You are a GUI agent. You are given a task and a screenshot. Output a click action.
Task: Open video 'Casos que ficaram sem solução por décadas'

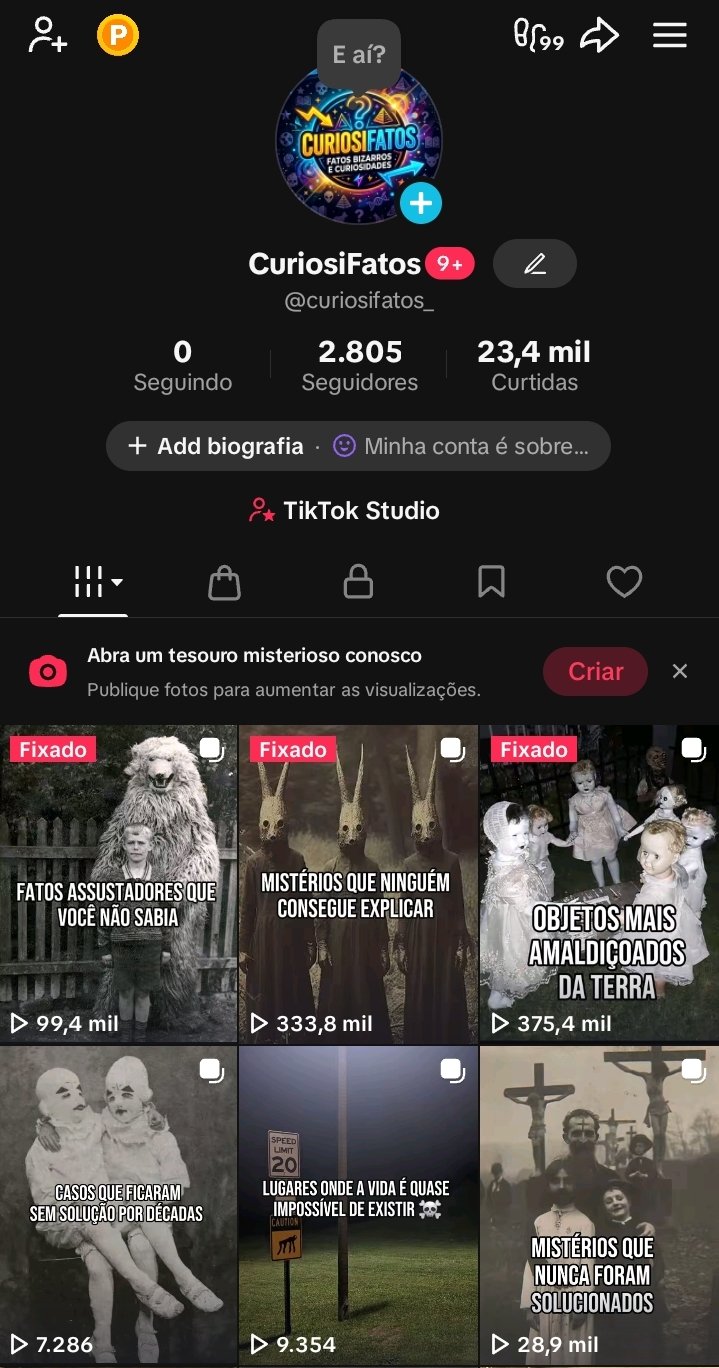(x=118, y=1204)
